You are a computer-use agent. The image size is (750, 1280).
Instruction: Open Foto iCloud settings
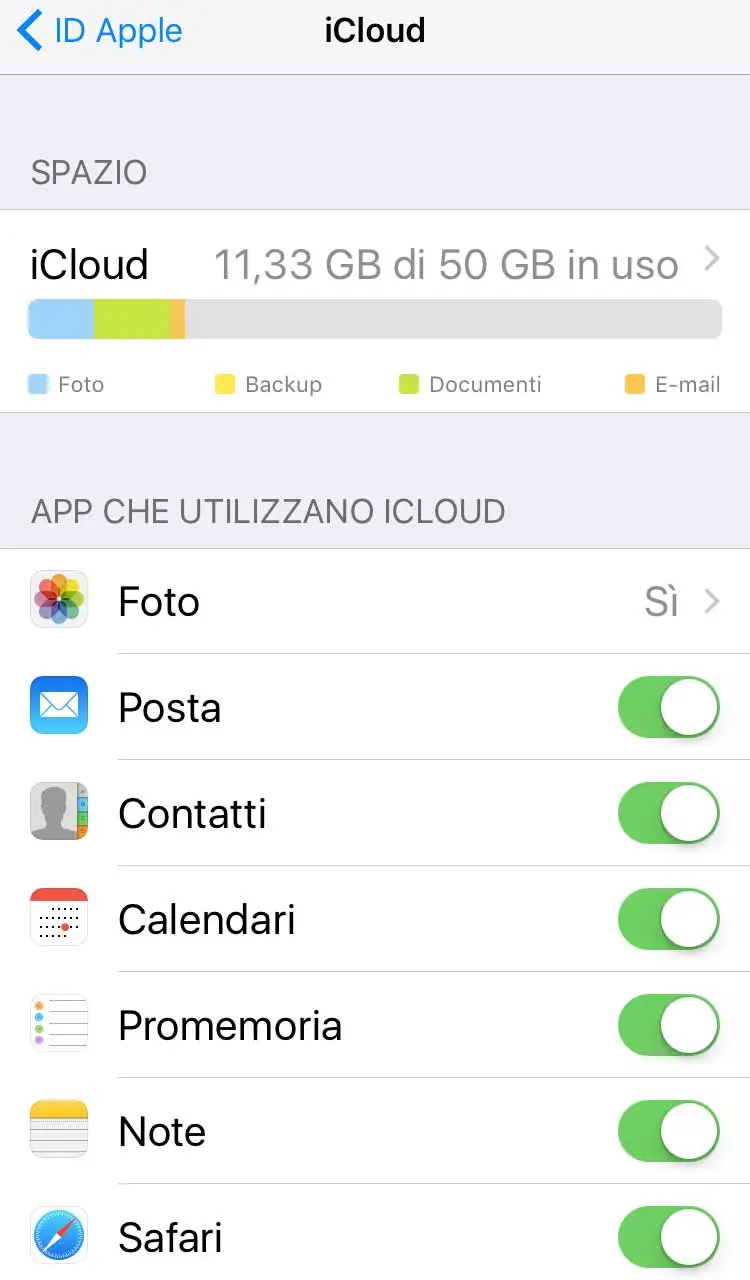375,602
